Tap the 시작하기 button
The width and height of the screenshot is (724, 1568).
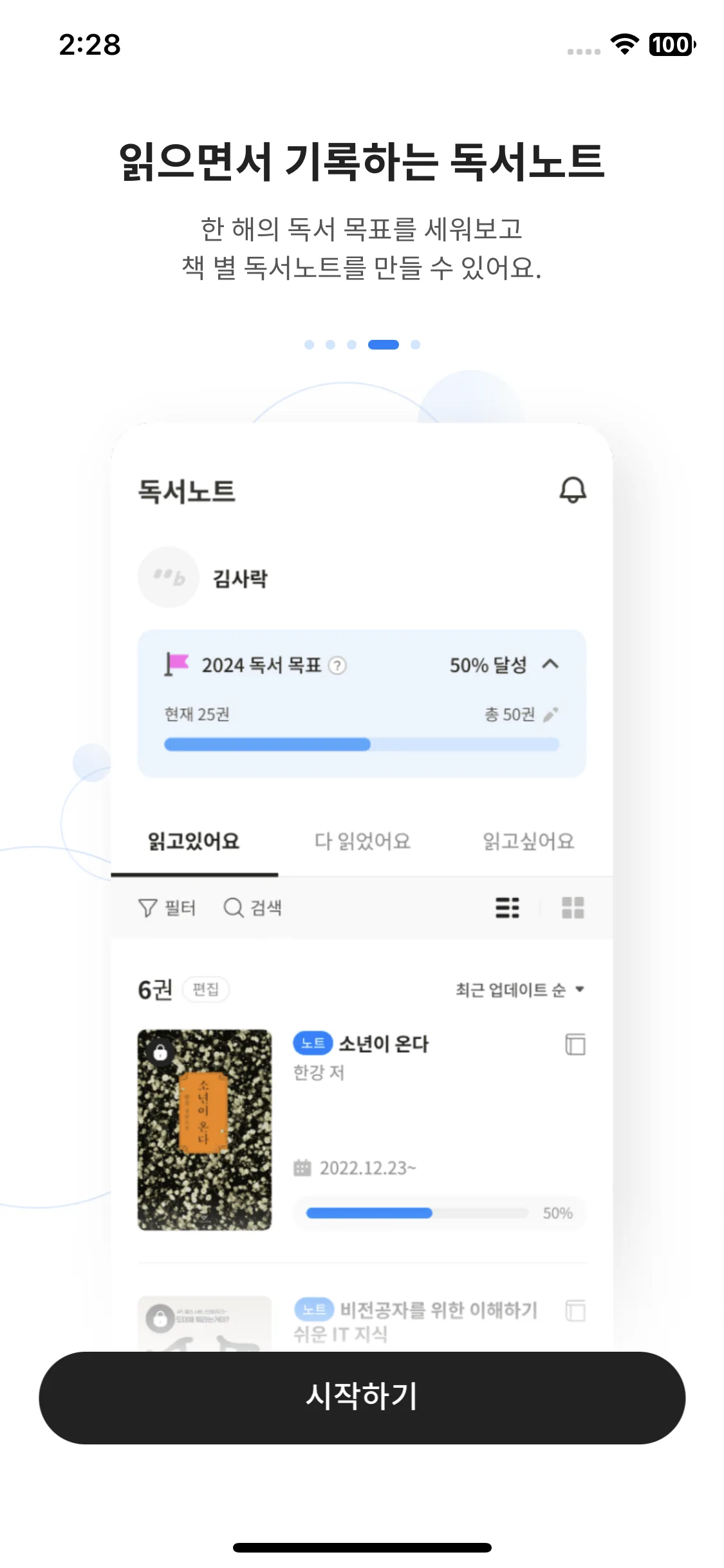click(x=362, y=1397)
